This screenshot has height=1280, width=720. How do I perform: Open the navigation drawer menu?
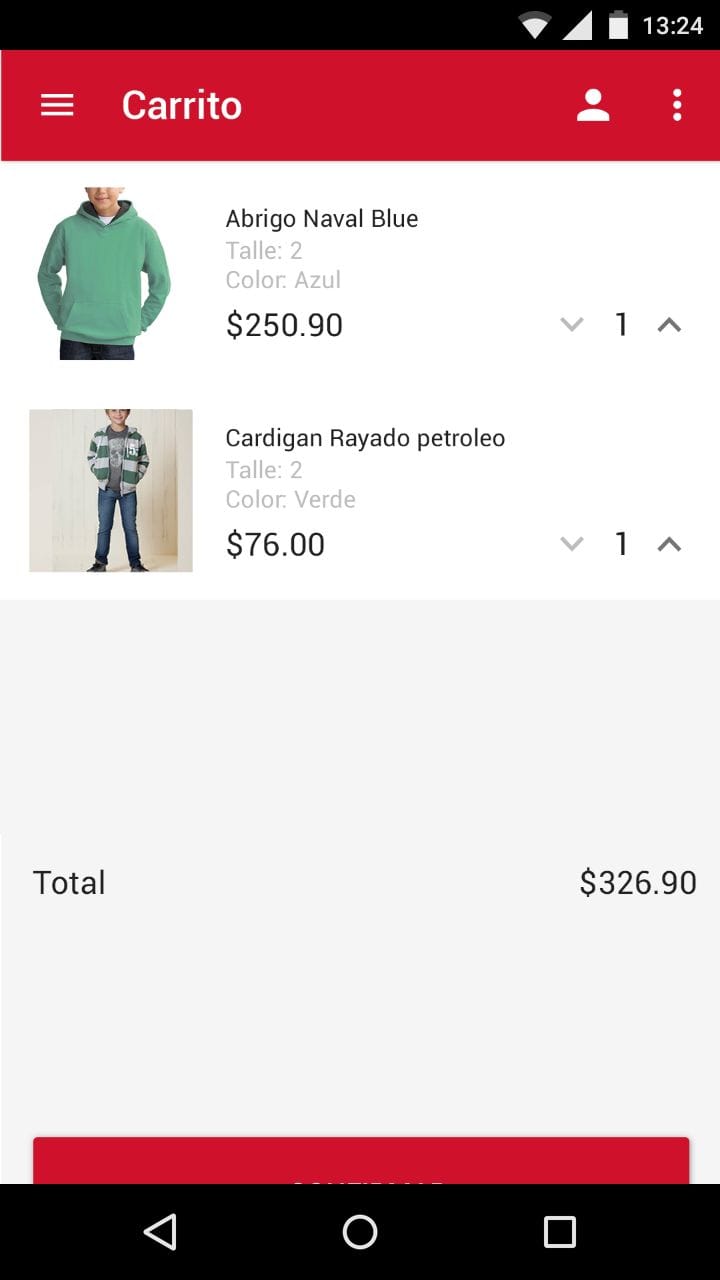click(57, 105)
